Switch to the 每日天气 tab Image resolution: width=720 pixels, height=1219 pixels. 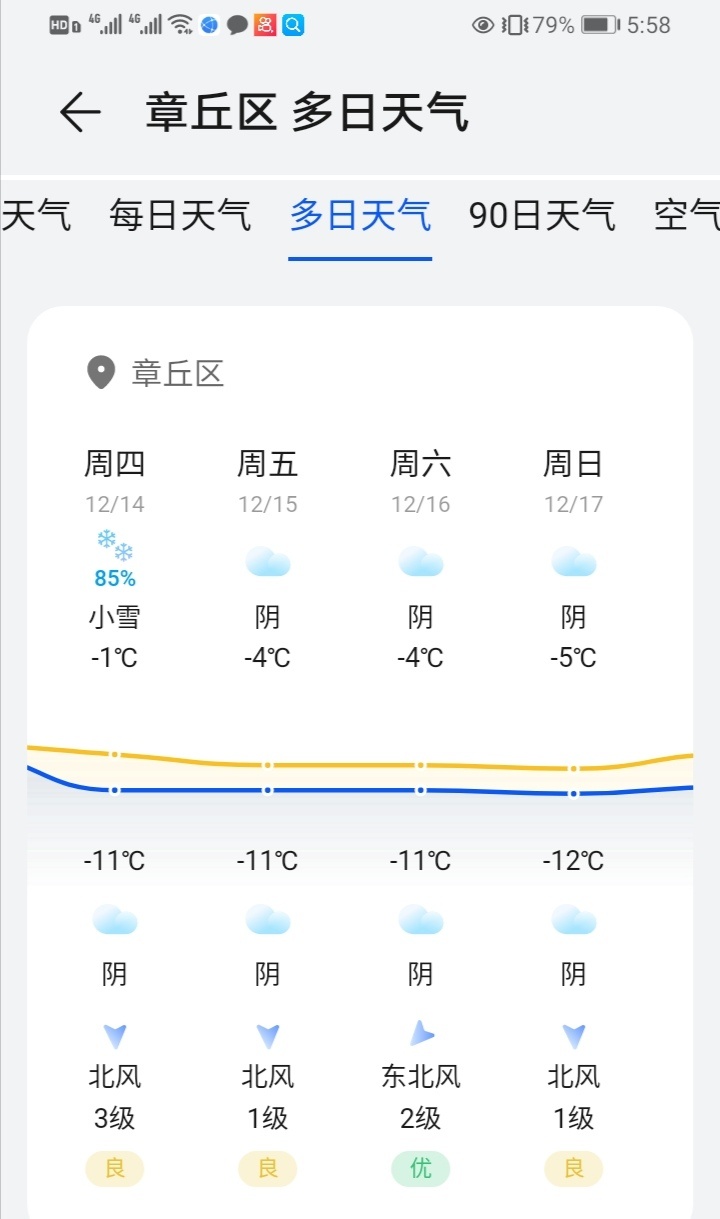tap(180, 215)
